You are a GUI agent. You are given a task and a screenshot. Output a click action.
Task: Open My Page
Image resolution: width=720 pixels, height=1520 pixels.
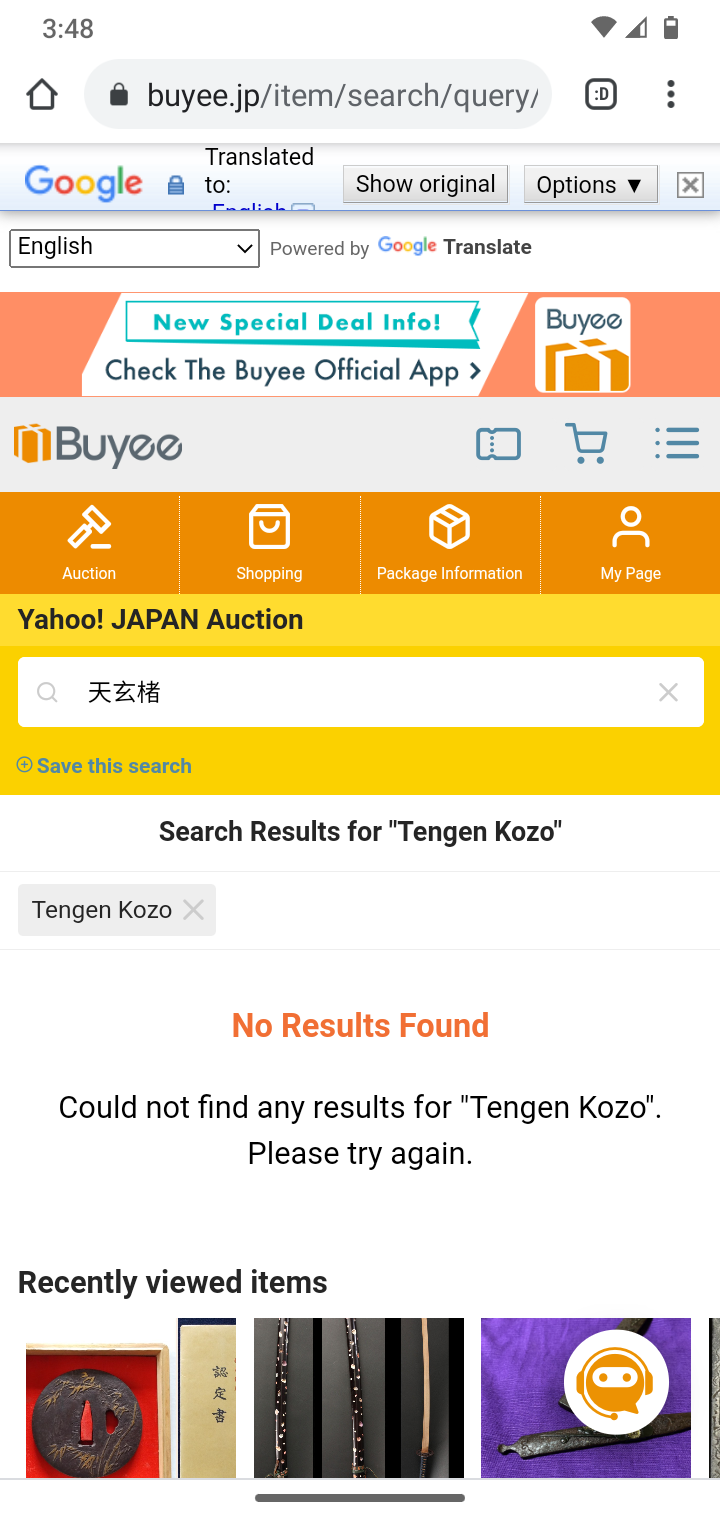pos(630,543)
